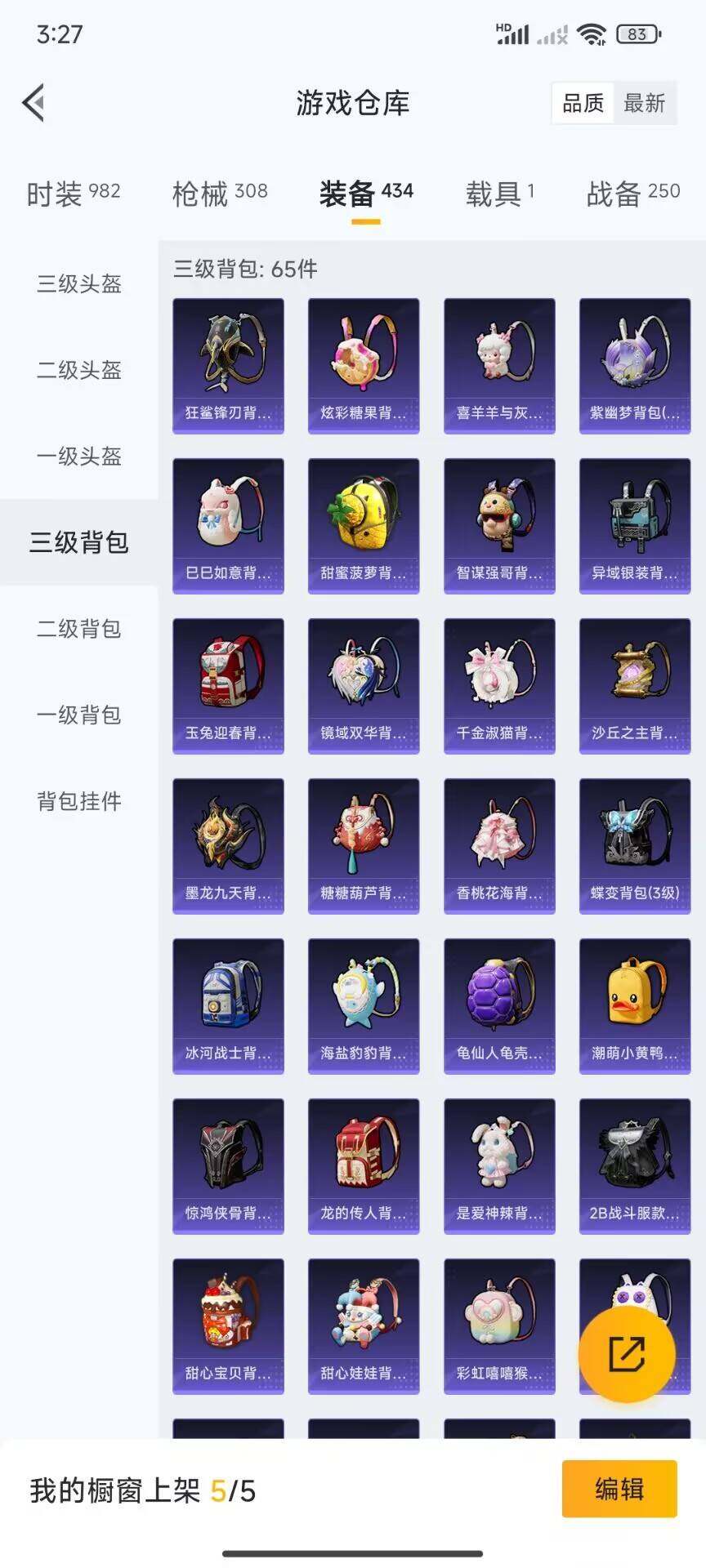The width and height of the screenshot is (706, 1568).
Task: Open the 潮萌小黄鸭 backpack
Action: [634, 1006]
